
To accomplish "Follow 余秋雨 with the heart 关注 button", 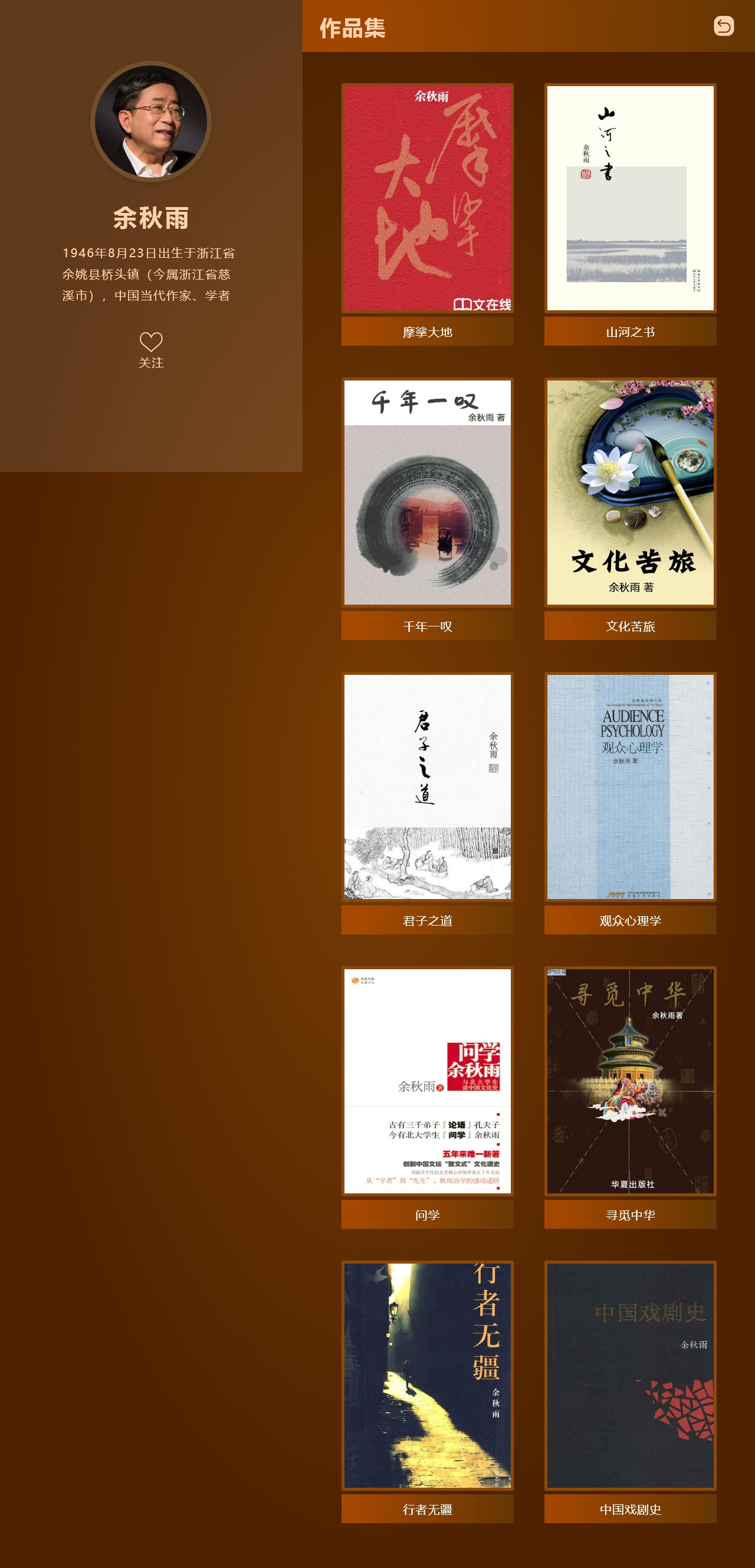I will tap(151, 350).
